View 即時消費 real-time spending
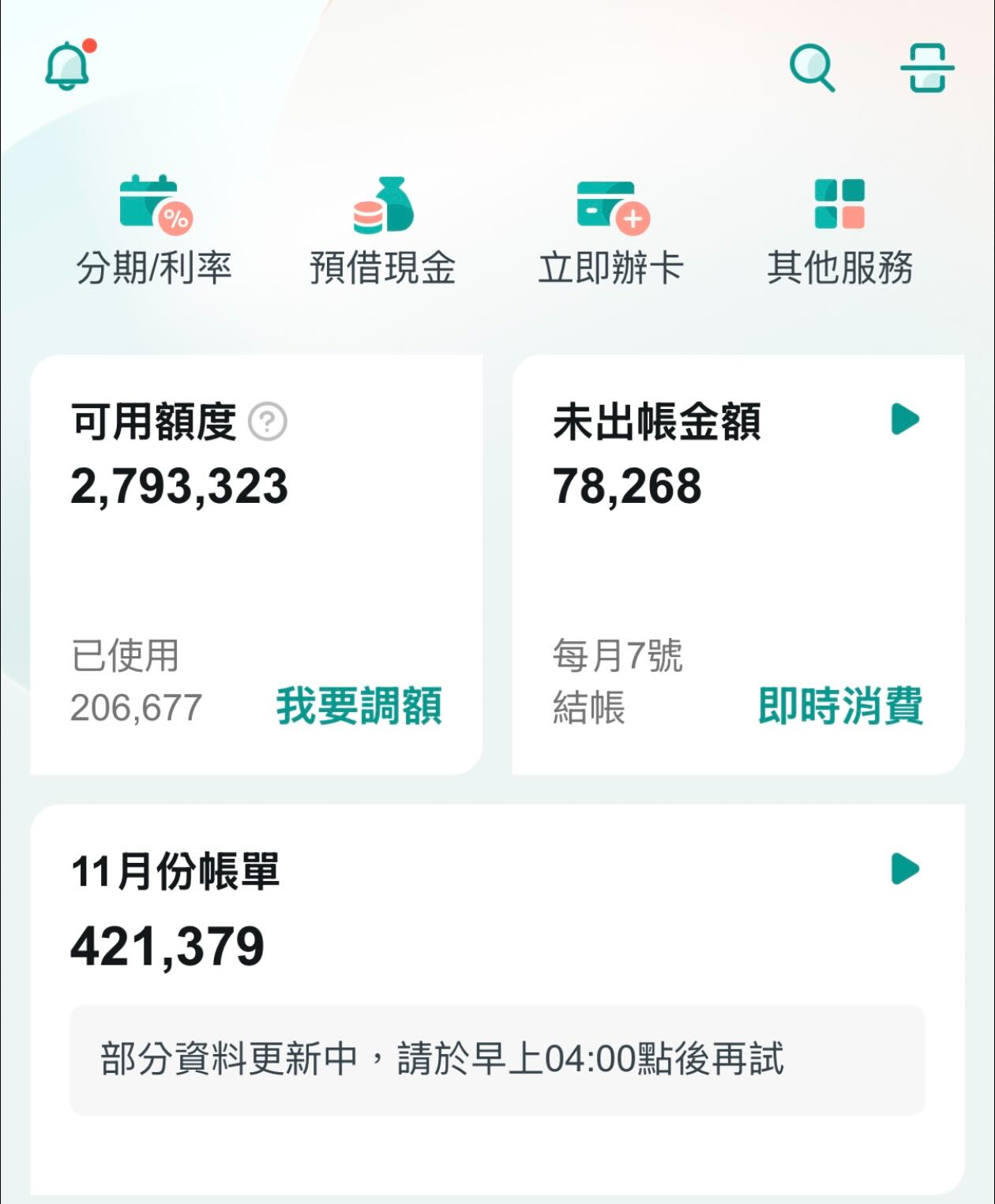The image size is (995, 1204). point(840,705)
